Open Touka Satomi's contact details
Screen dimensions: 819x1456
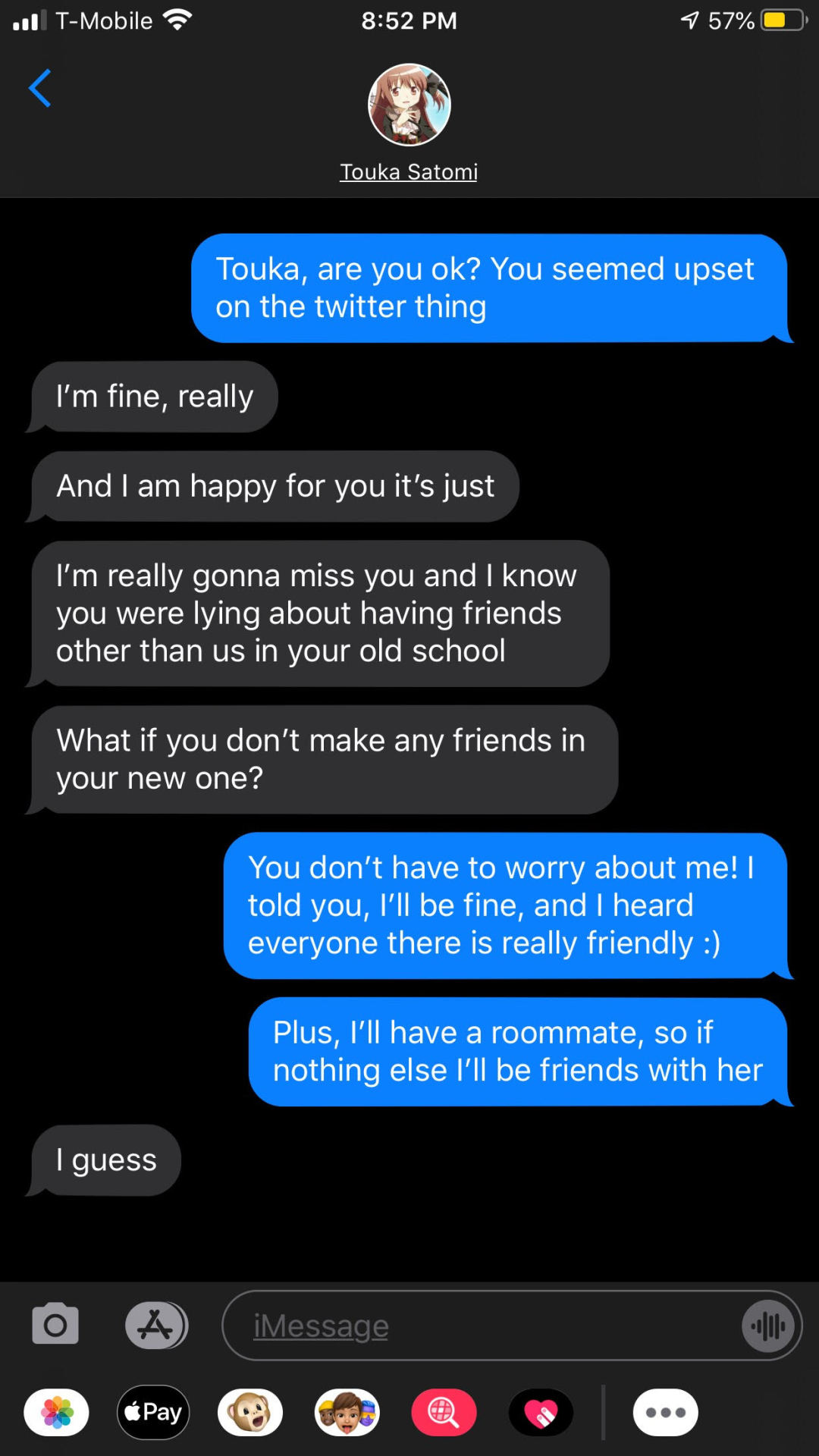409,121
